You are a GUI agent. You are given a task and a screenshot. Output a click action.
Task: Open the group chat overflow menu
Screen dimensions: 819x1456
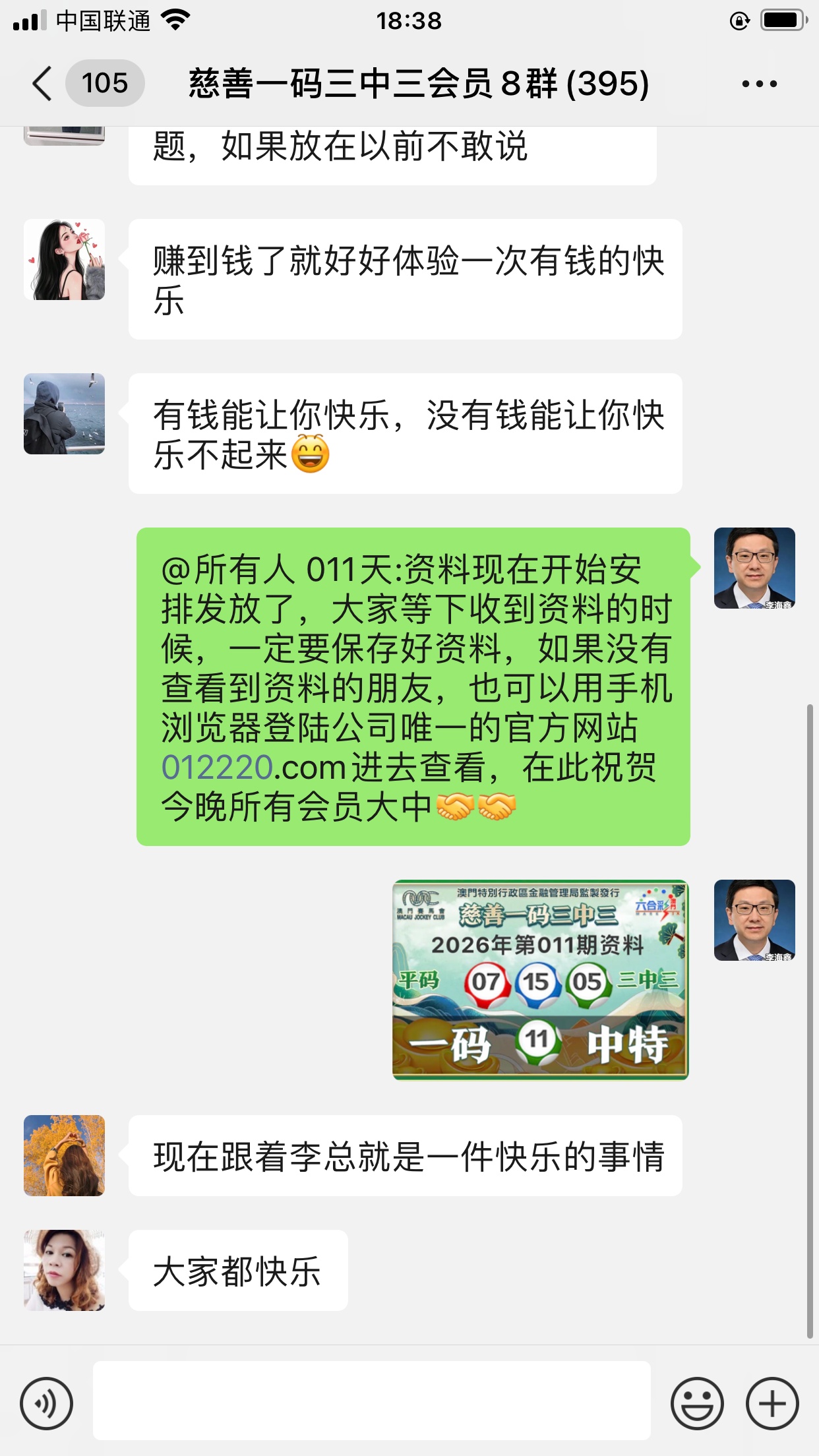pyautogui.click(x=759, y=84)
